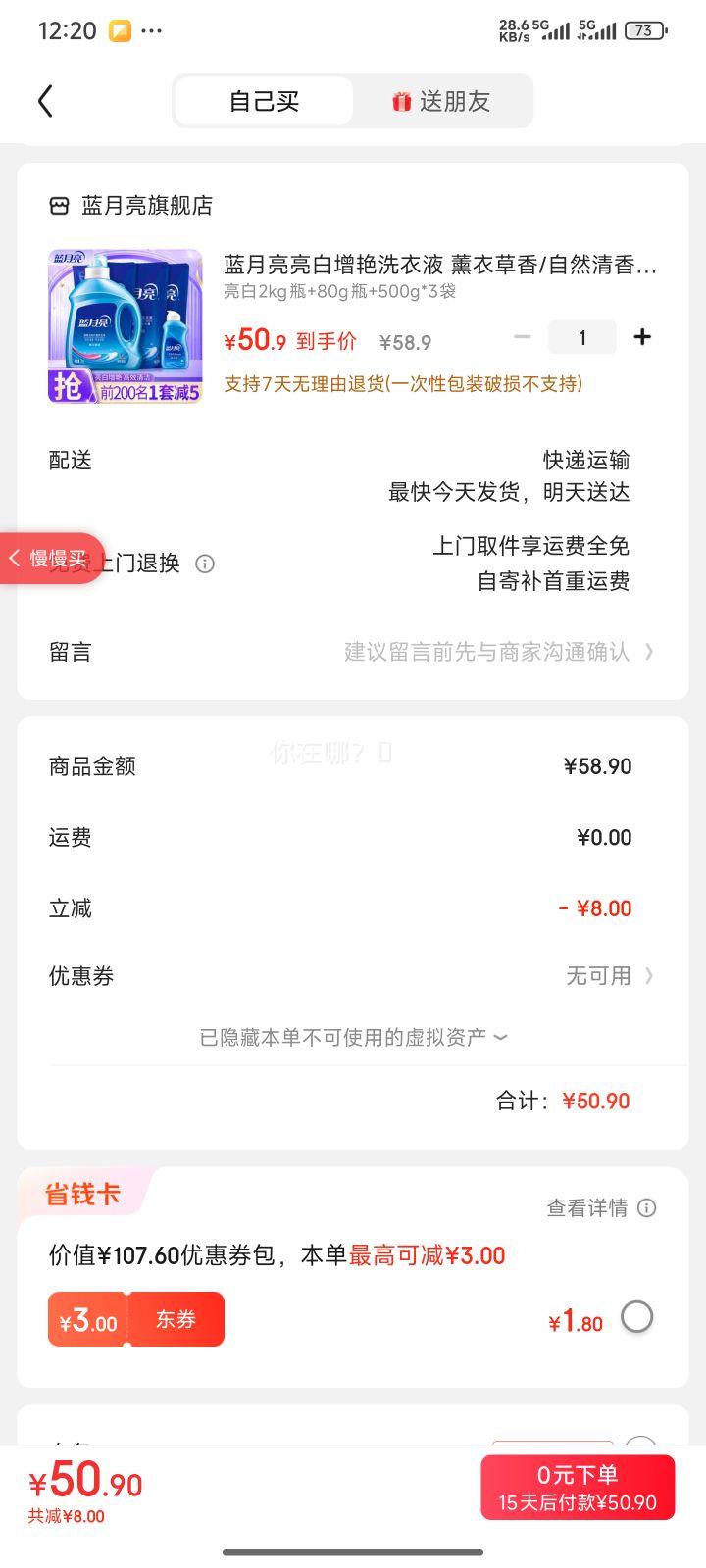
Task: Tap the 0元下单 order button
Action: [577, 1487]
